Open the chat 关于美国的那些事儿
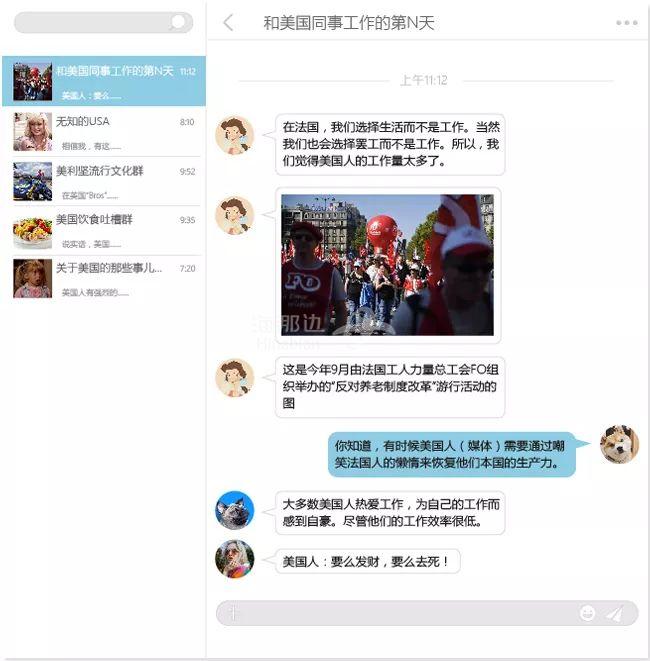Image resolution: width=650 pixels, height=661 pixels. [103, 278]
